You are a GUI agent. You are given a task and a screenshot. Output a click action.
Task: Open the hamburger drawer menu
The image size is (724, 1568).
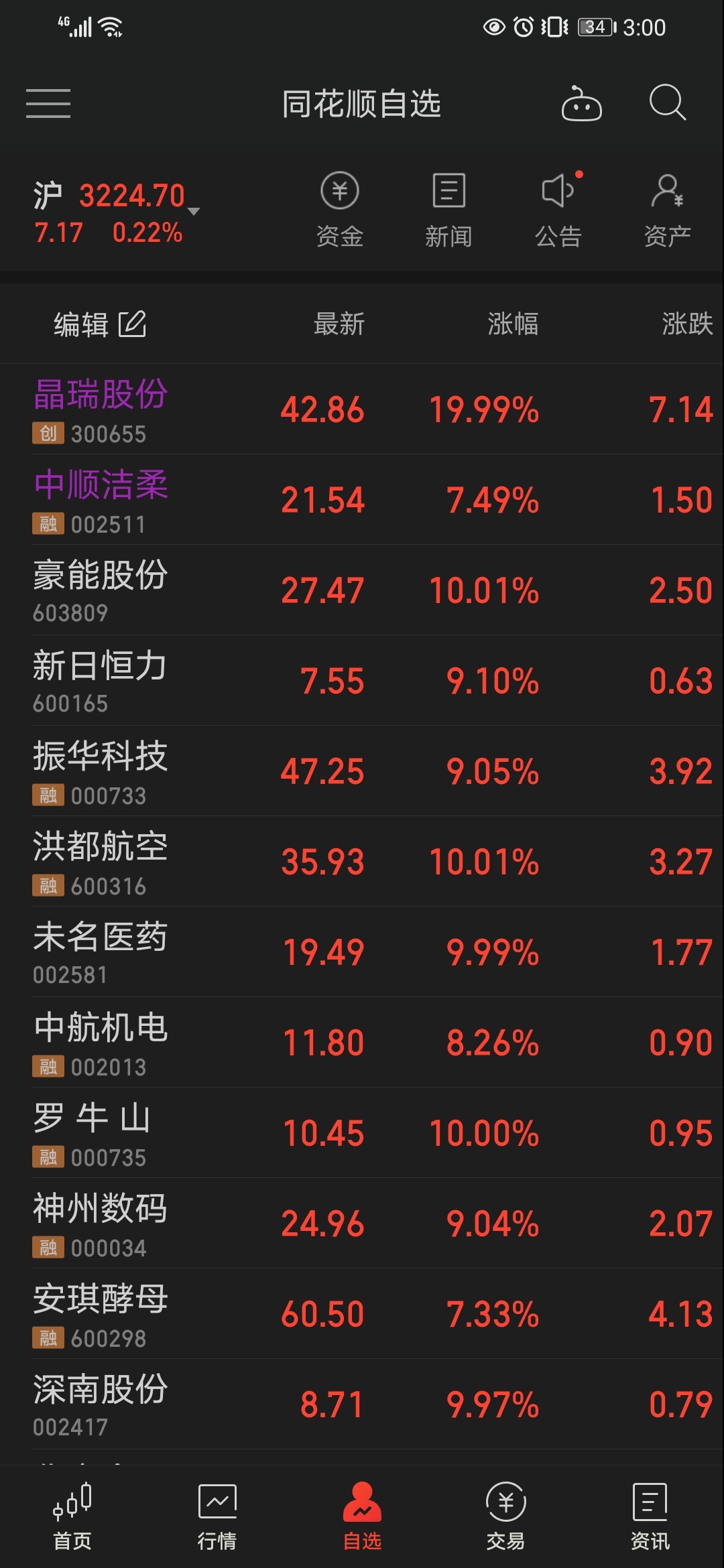pyautogui.click(x=48, y=104)
